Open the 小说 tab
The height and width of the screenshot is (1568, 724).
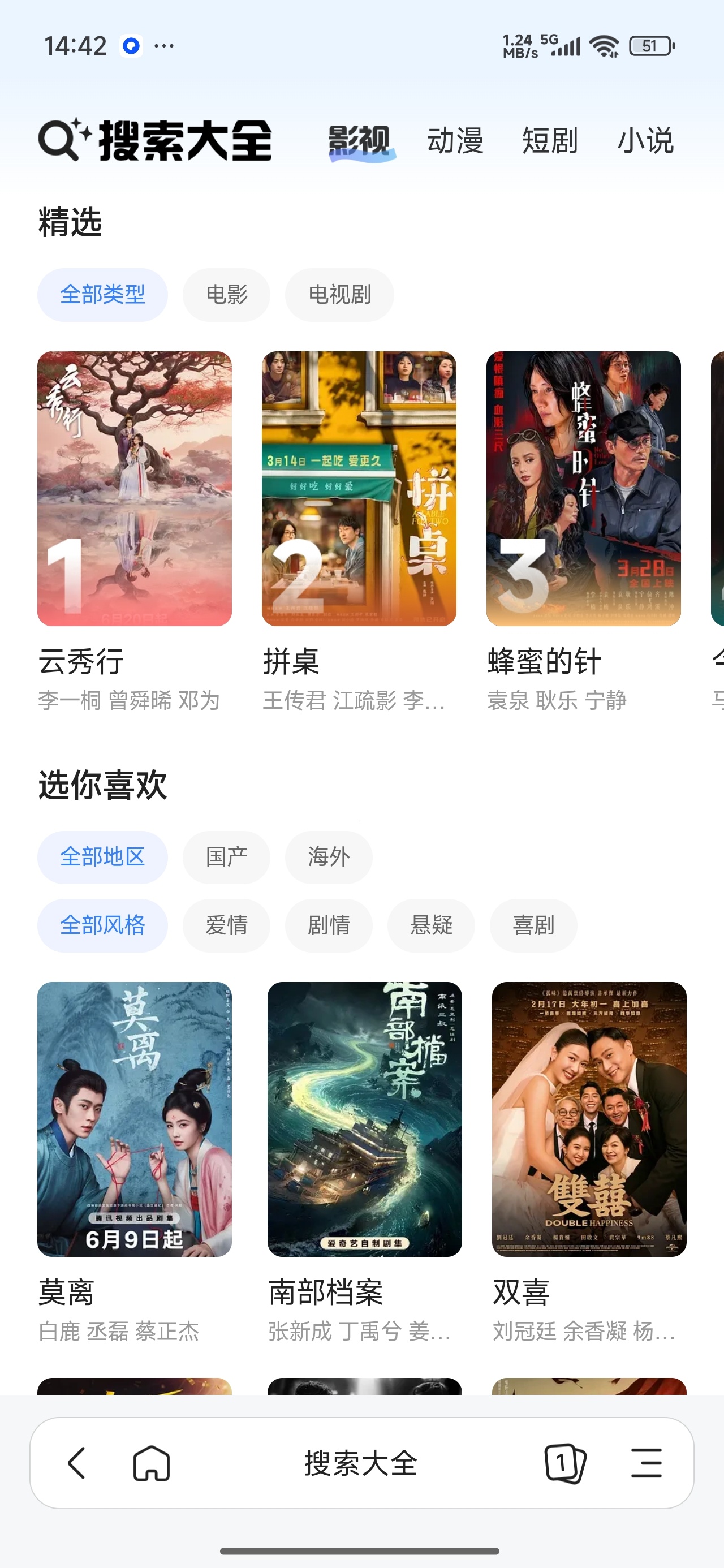click(x=645, y=141)
